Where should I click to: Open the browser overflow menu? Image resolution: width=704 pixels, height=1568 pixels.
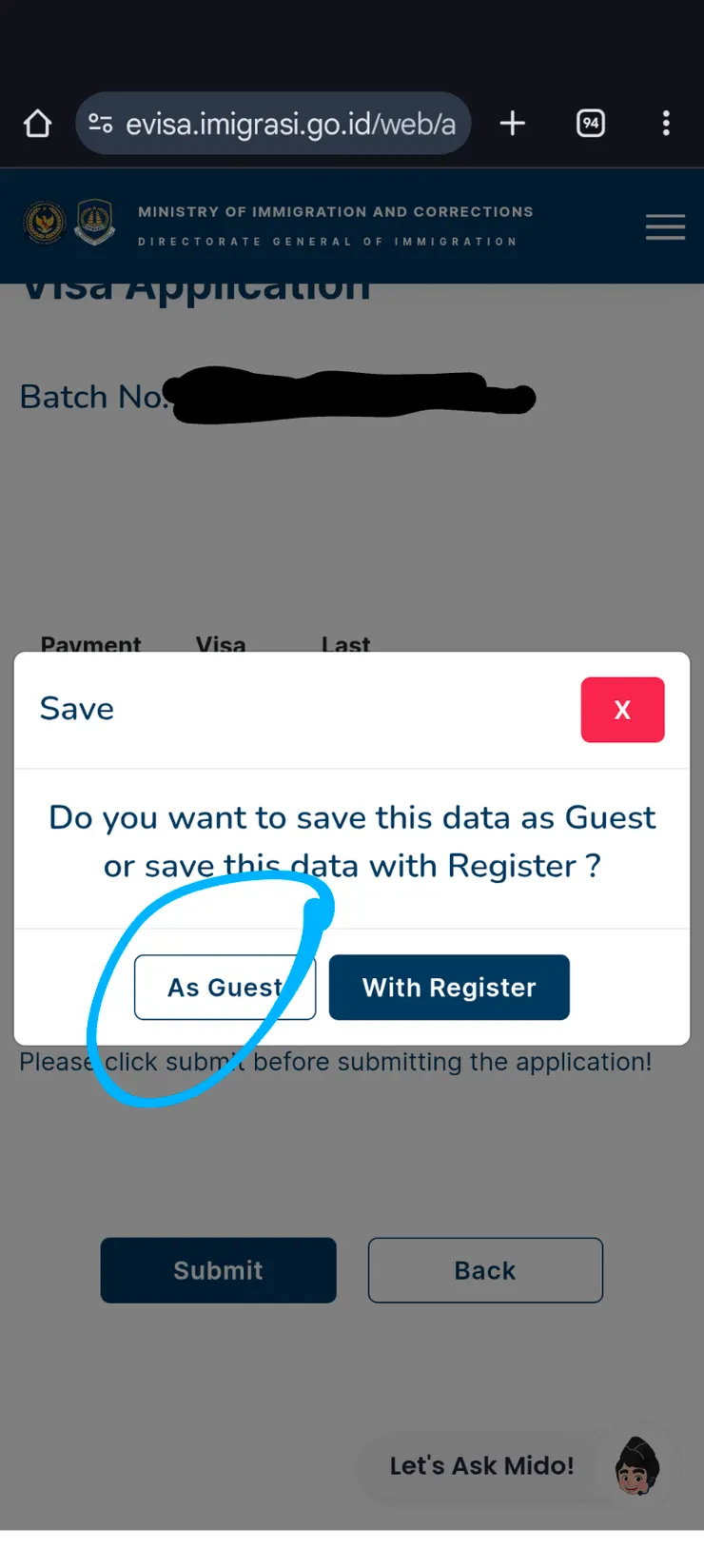[666, 124]
